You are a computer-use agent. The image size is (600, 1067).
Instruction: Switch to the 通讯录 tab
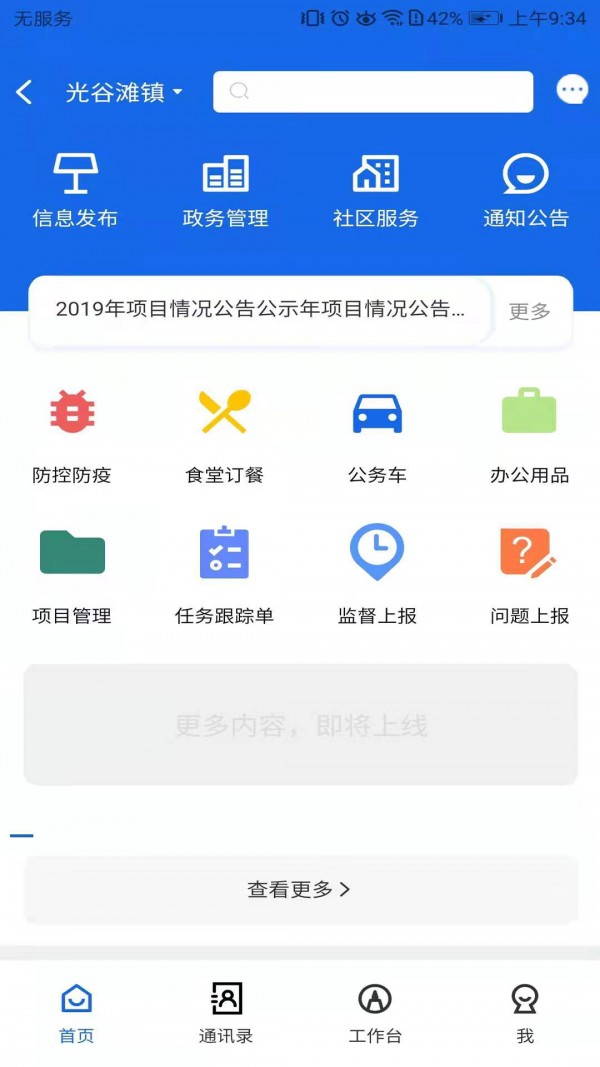pos(226,1012)
